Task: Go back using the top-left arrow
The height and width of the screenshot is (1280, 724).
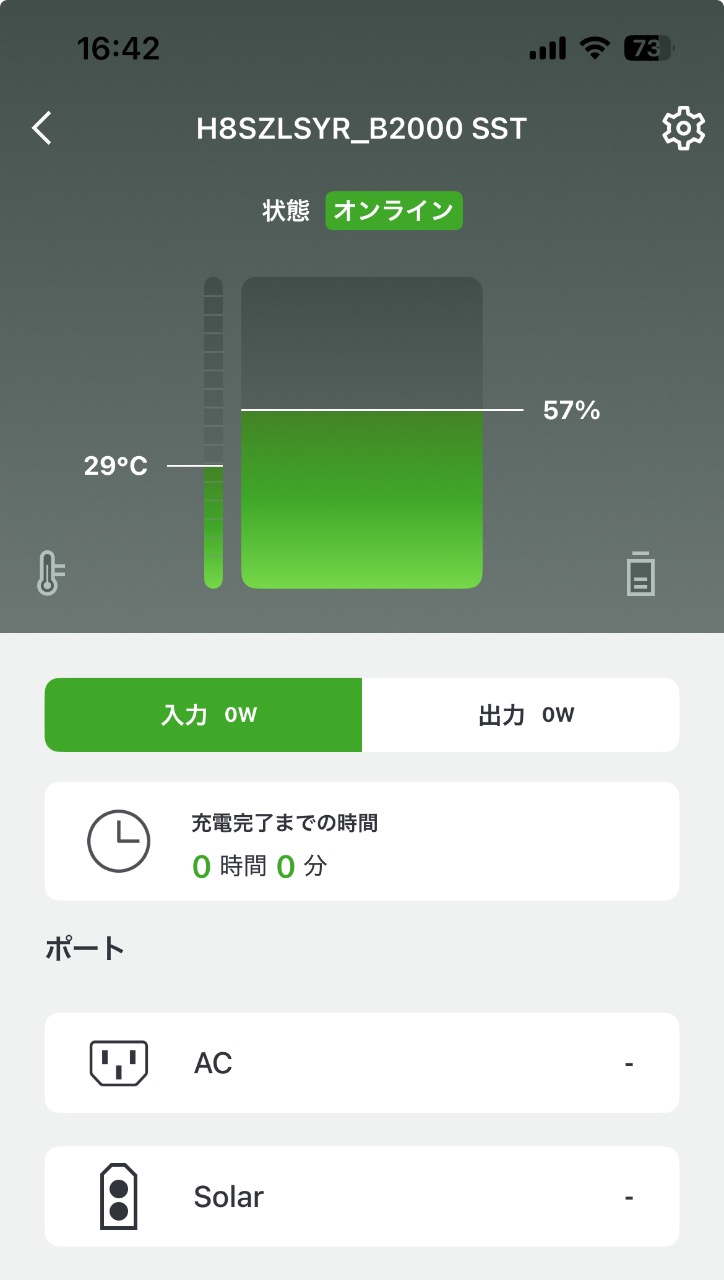Action: click(x=42, y=129)
